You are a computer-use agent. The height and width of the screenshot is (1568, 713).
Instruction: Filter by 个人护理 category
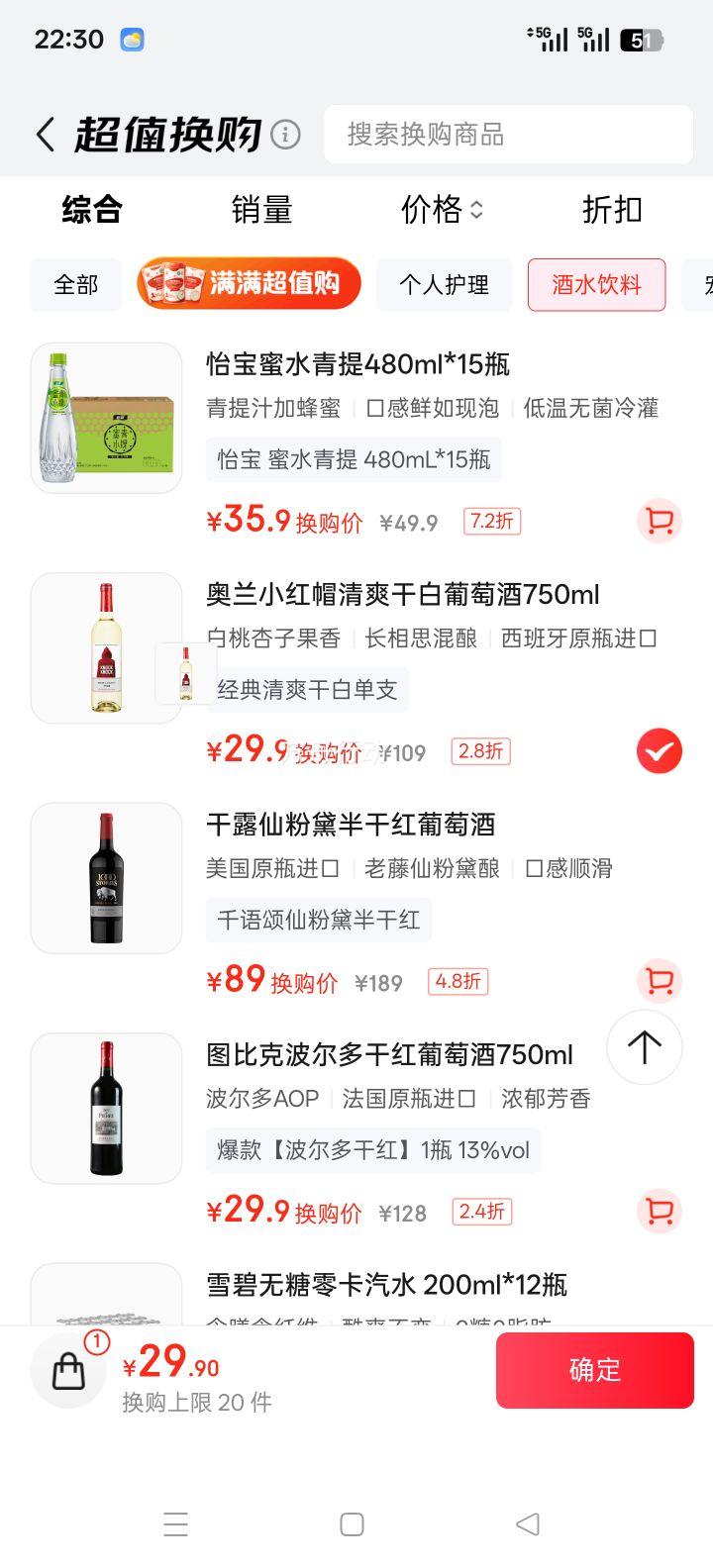[444, 285]
